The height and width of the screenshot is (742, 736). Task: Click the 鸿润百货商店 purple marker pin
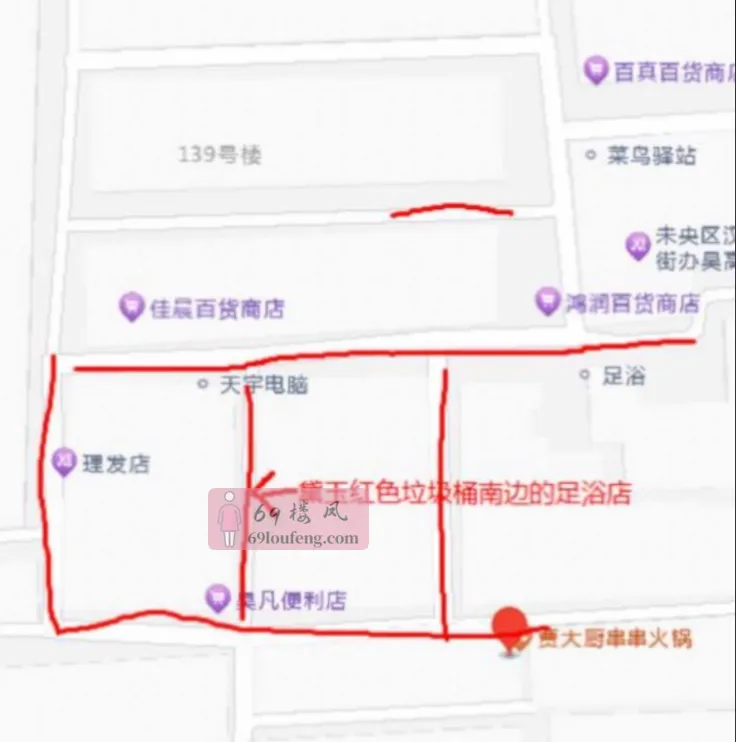tap(546, 299)
